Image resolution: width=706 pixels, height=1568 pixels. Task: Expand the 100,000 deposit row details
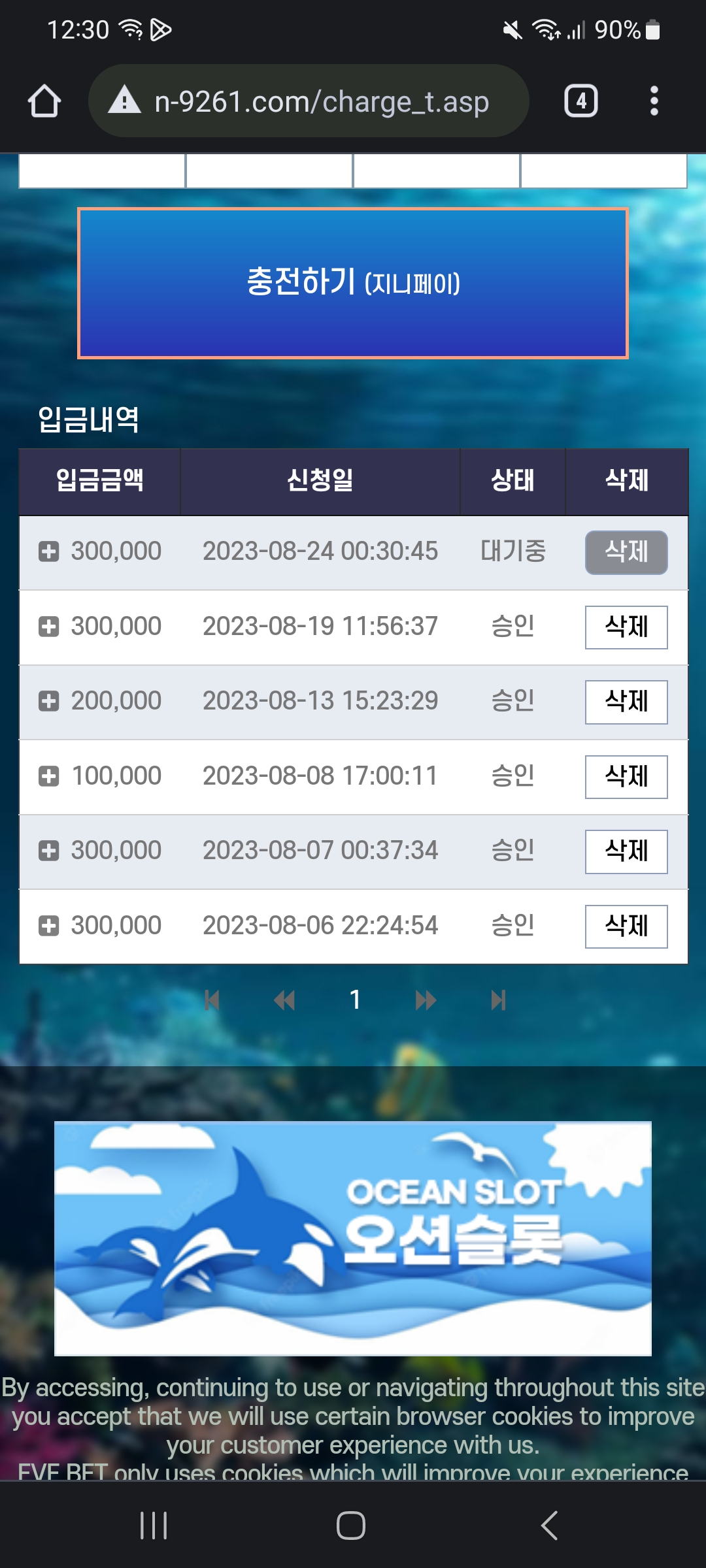click(49, 776)
